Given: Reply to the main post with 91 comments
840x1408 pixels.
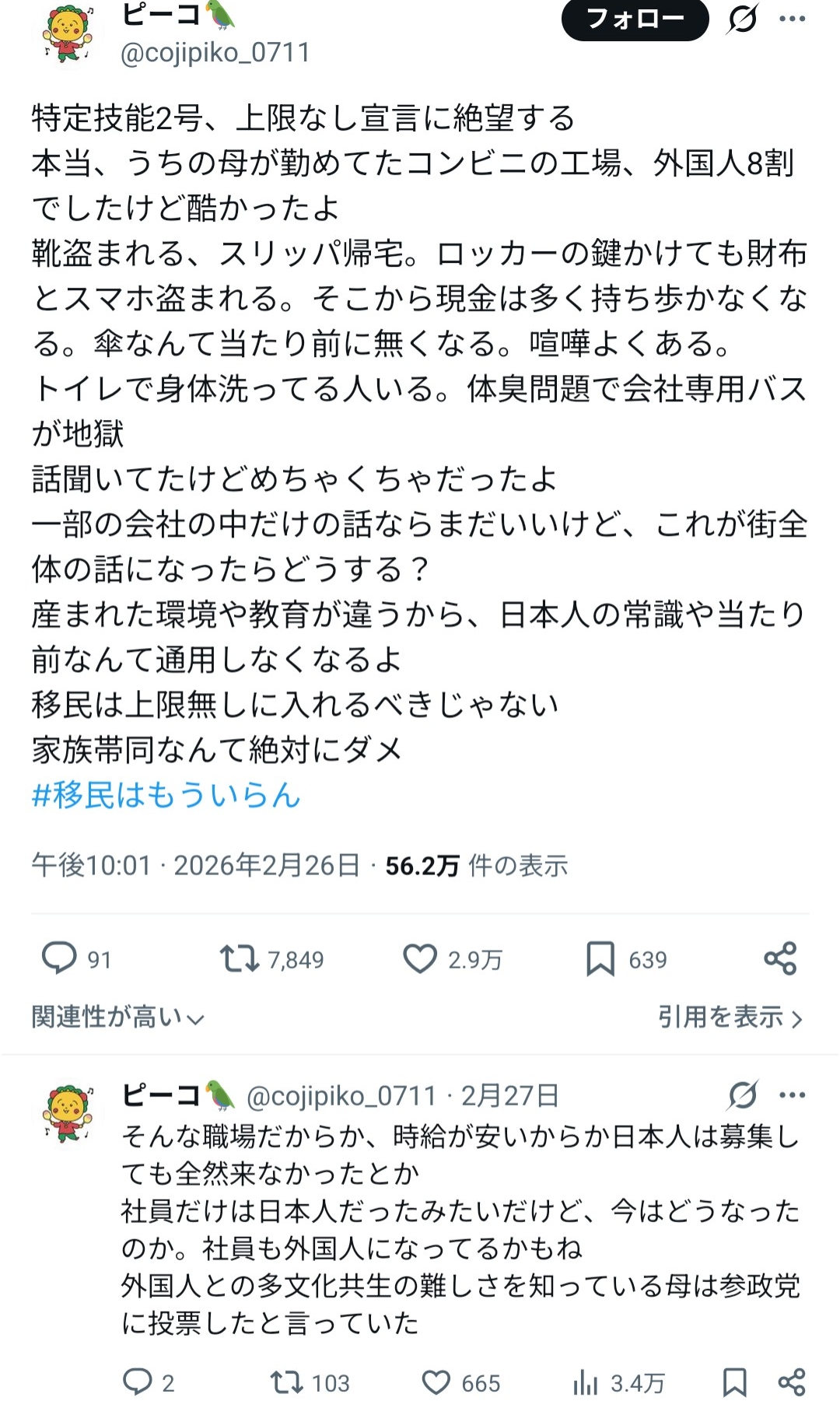Looking at the screenshot, I should [60, 958].
